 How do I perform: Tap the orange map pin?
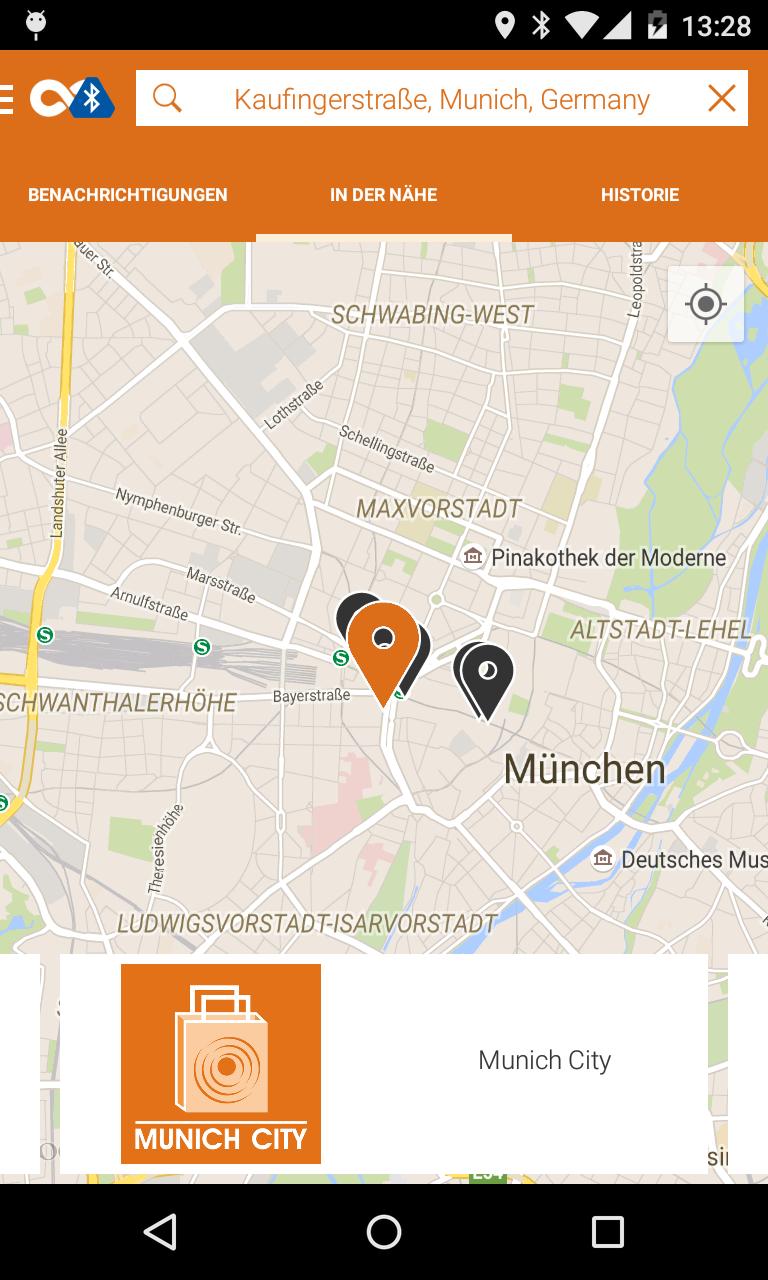tap(383, 640)
